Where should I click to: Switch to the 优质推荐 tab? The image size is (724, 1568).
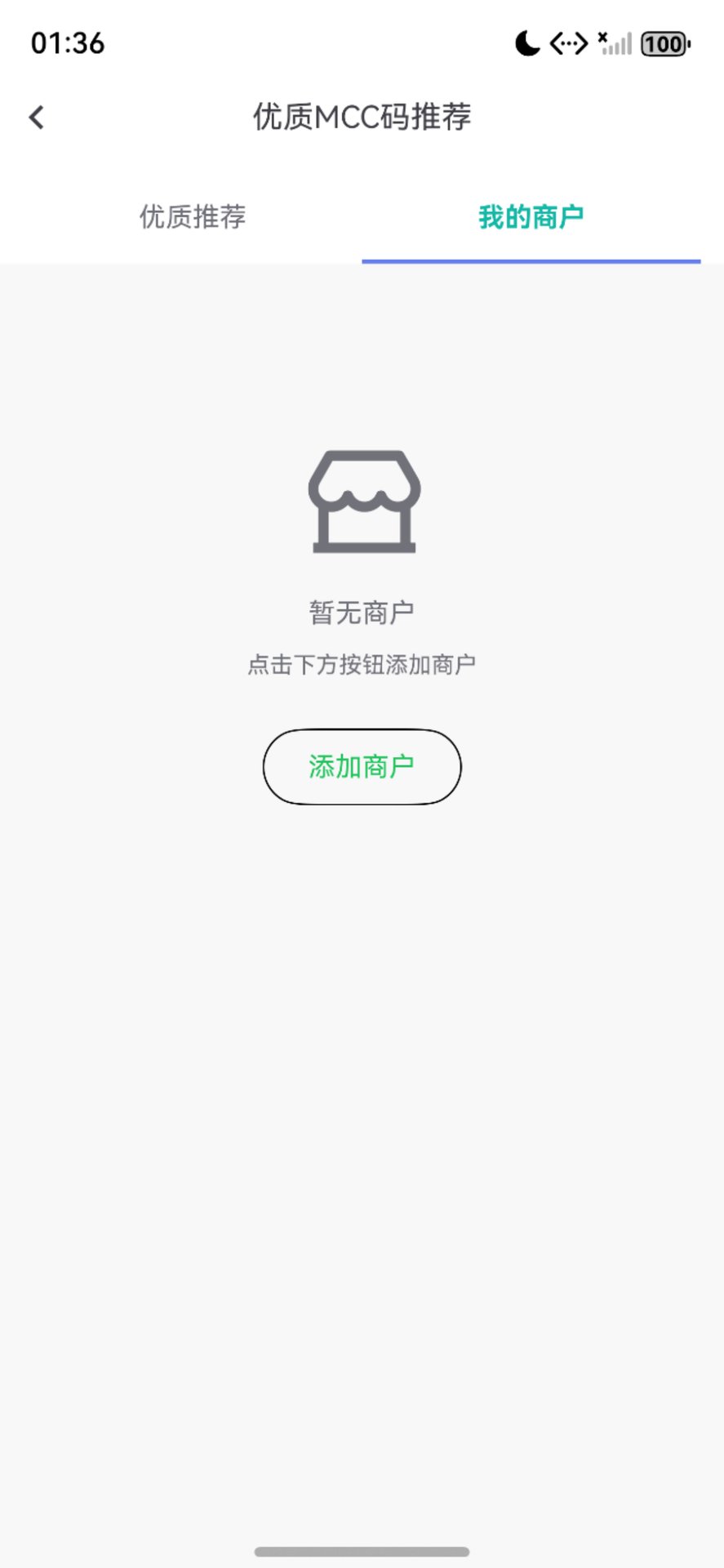coord(193,217)
